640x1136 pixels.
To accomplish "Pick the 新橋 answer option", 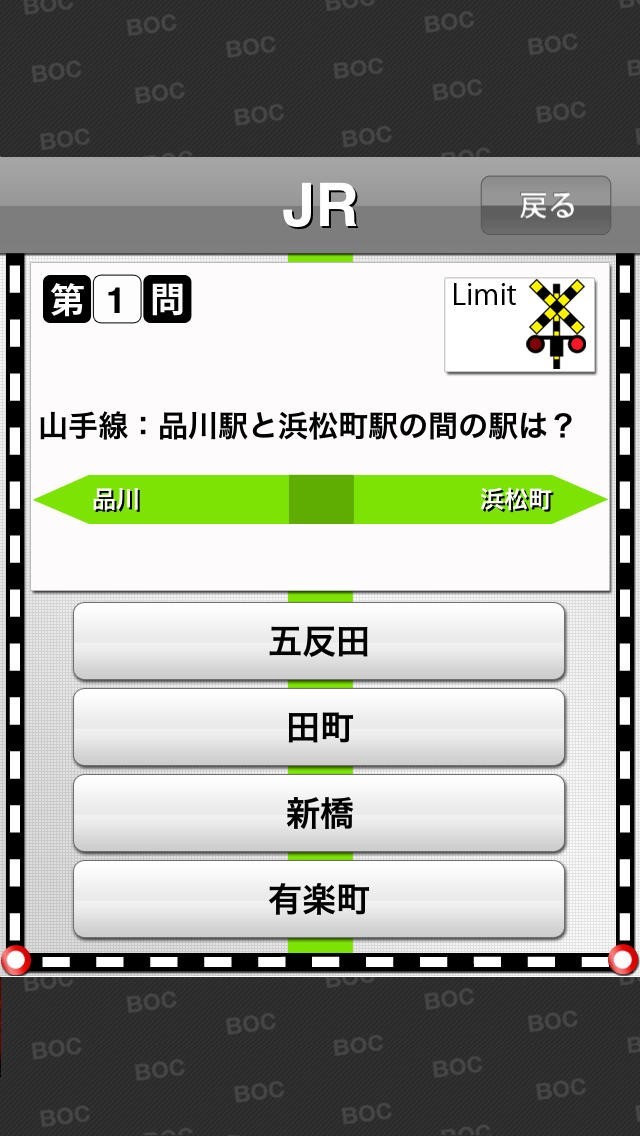I will tap(319, 814).
